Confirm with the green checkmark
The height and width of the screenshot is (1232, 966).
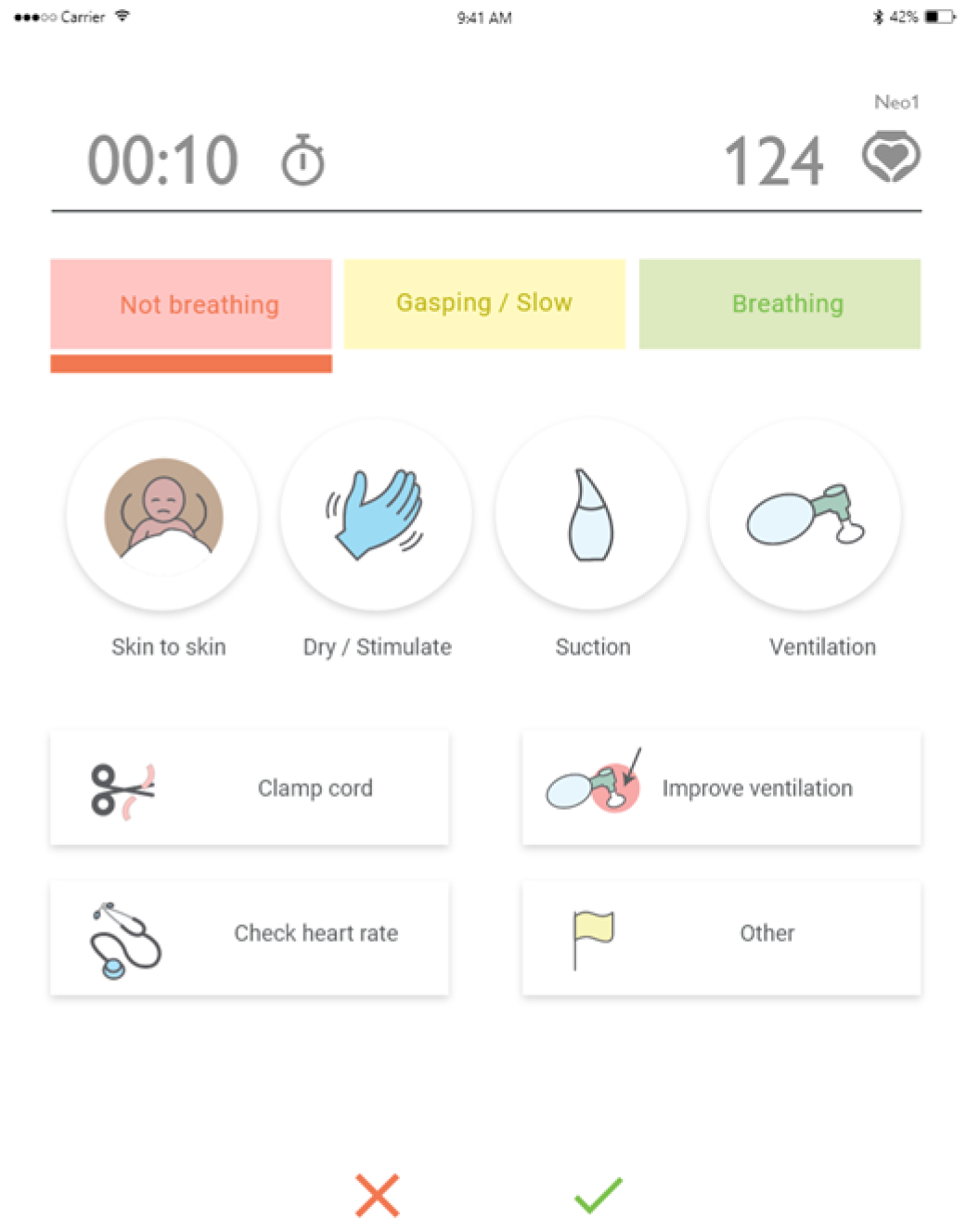pyautogui.click(x=599, y=1195)
